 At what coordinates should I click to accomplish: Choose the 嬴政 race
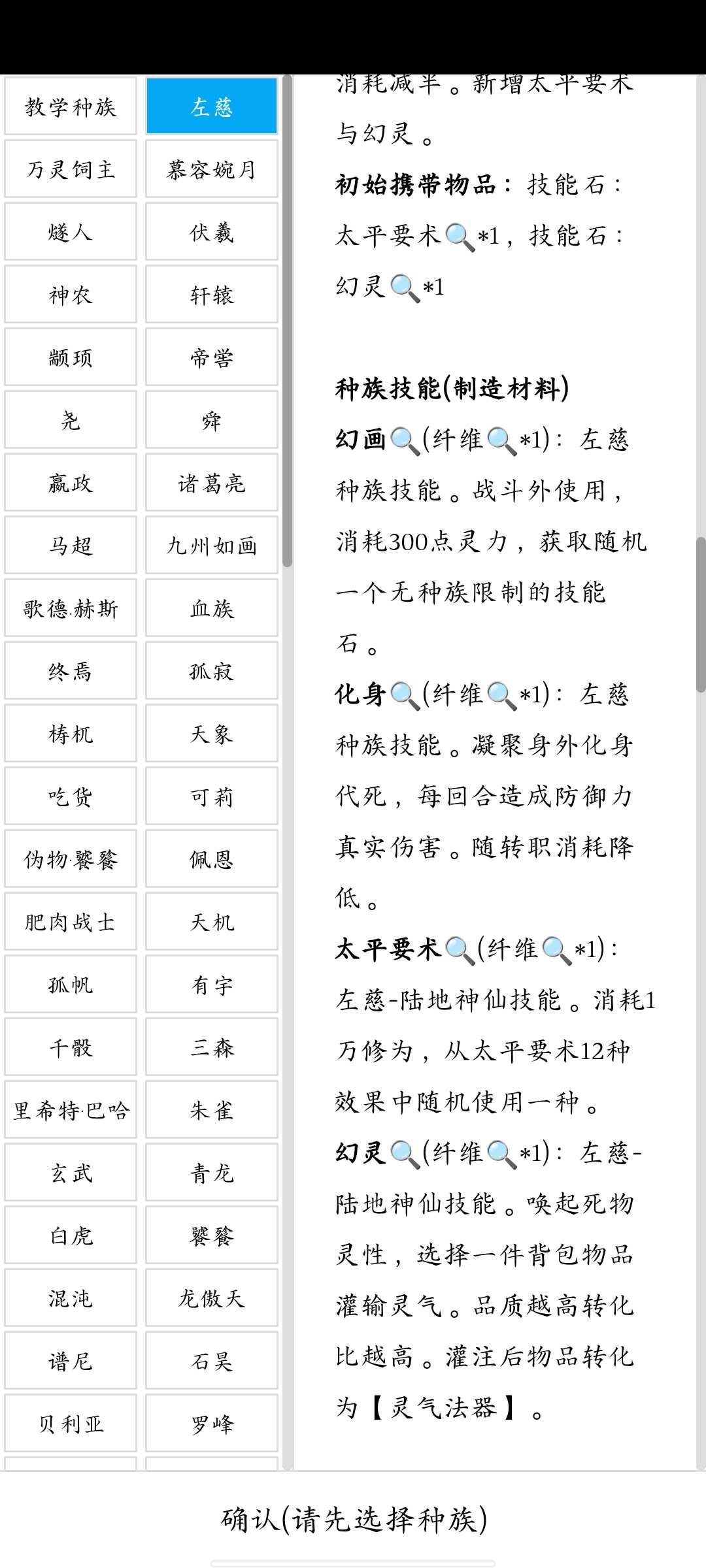coord(71,483)
